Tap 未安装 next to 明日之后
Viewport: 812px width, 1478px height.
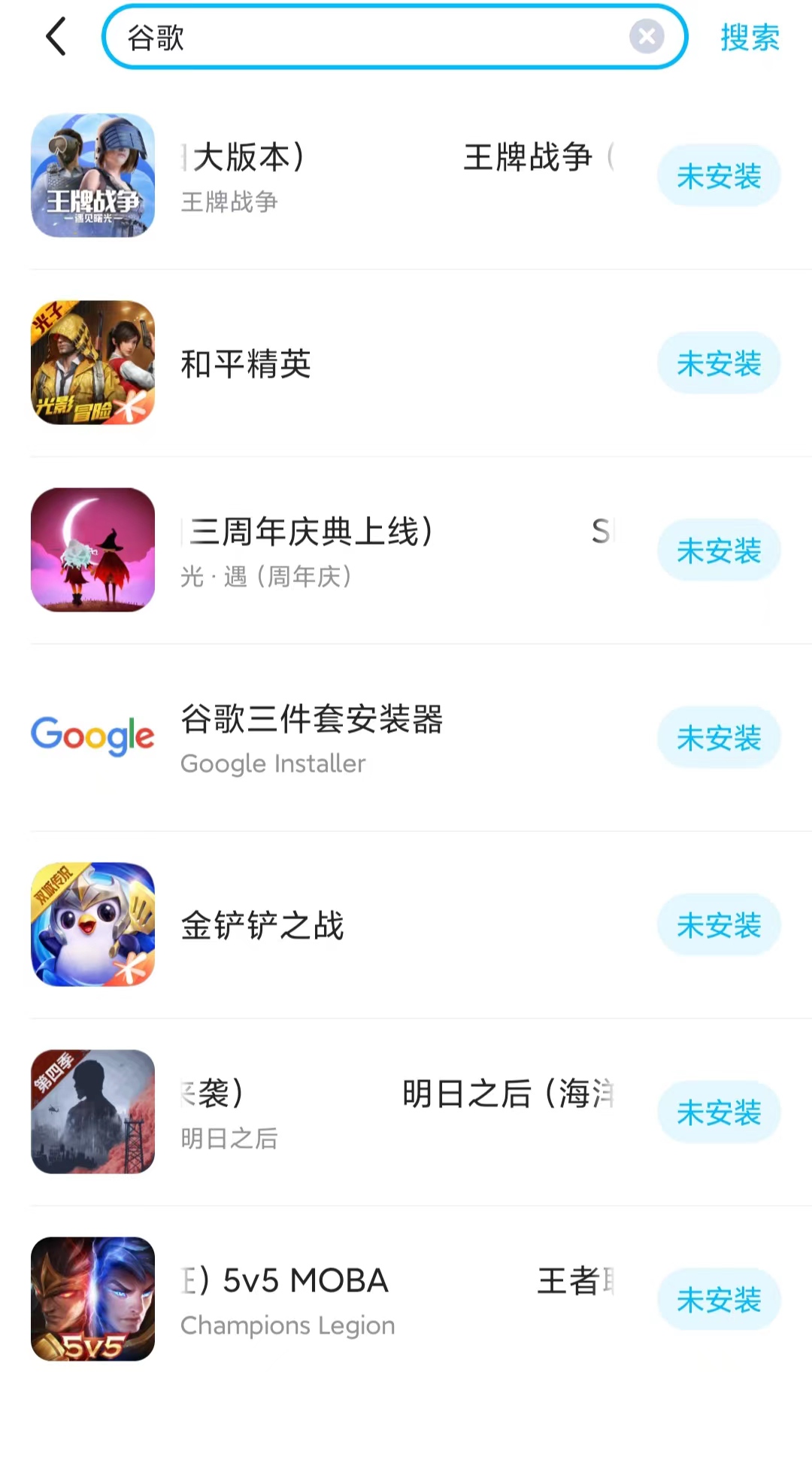[719, 1112]
